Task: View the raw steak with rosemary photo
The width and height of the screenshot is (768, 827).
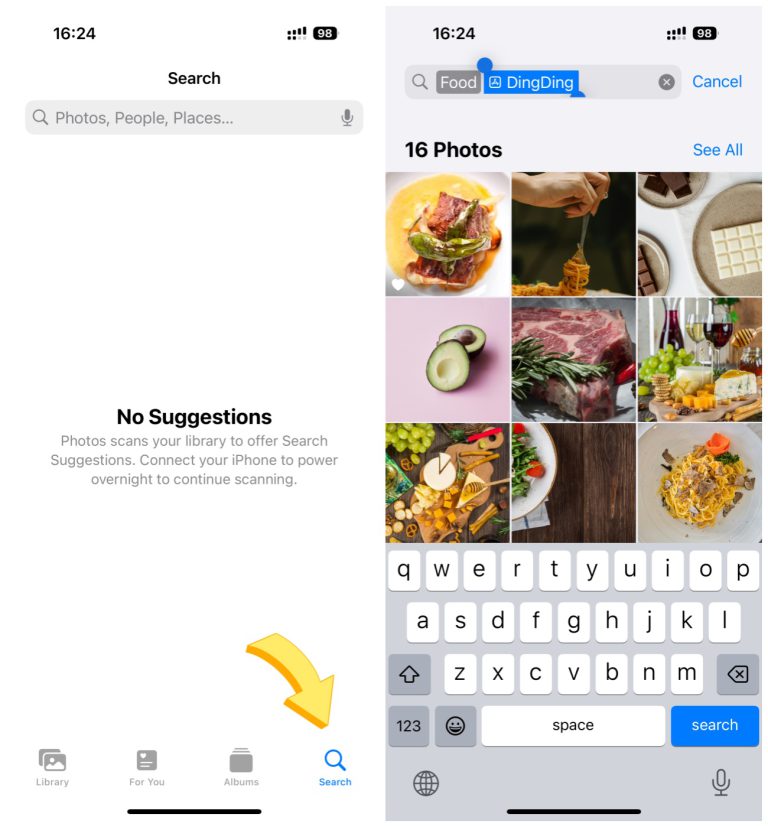Action: 573,359
